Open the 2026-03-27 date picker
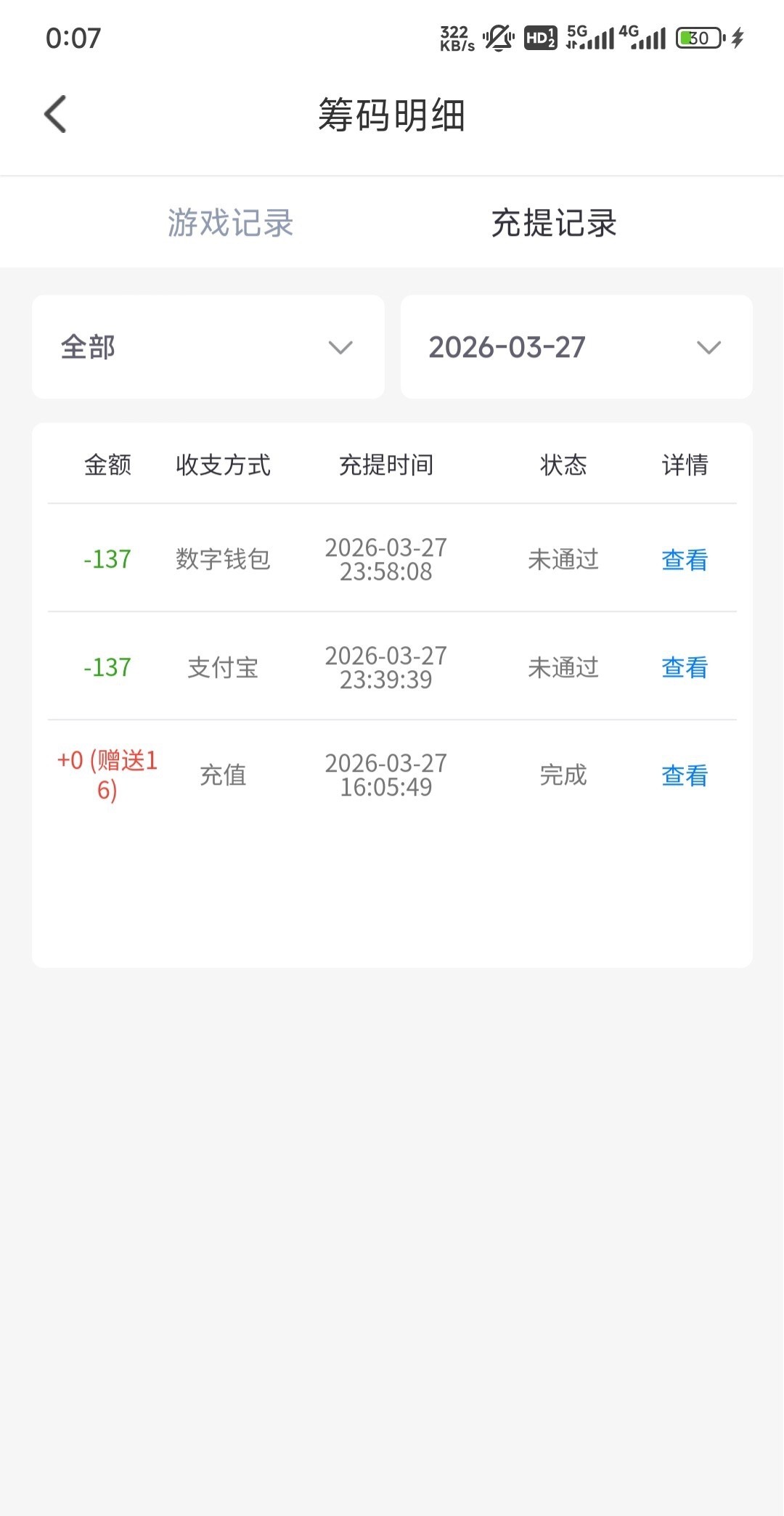 click(x=576, y=347)
